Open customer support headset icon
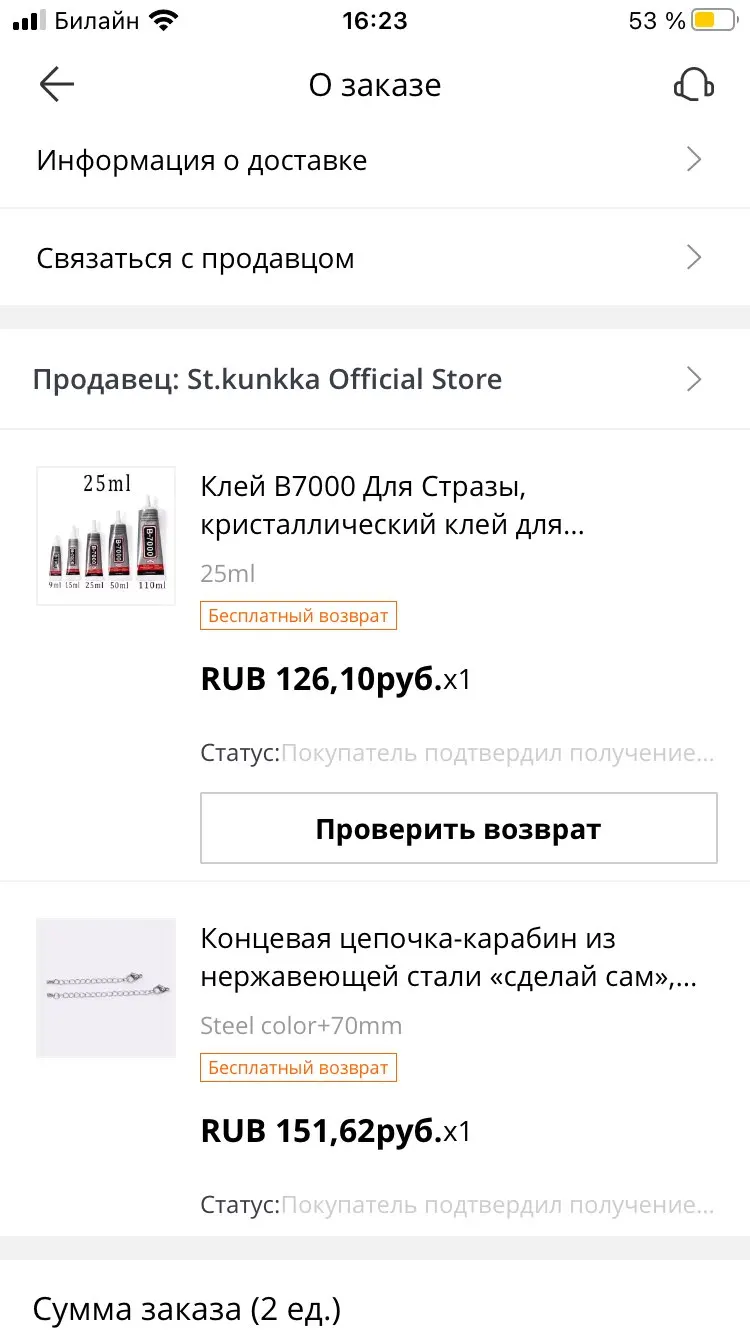The width and height of the screenshot is (750, 1334). click(x=693, y=85)
